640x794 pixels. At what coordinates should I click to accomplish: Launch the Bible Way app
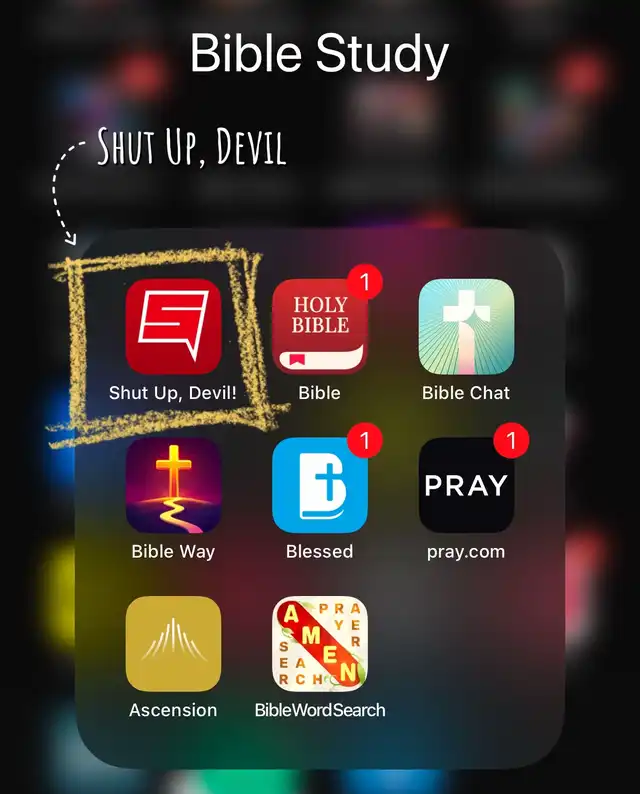(173, 485)
